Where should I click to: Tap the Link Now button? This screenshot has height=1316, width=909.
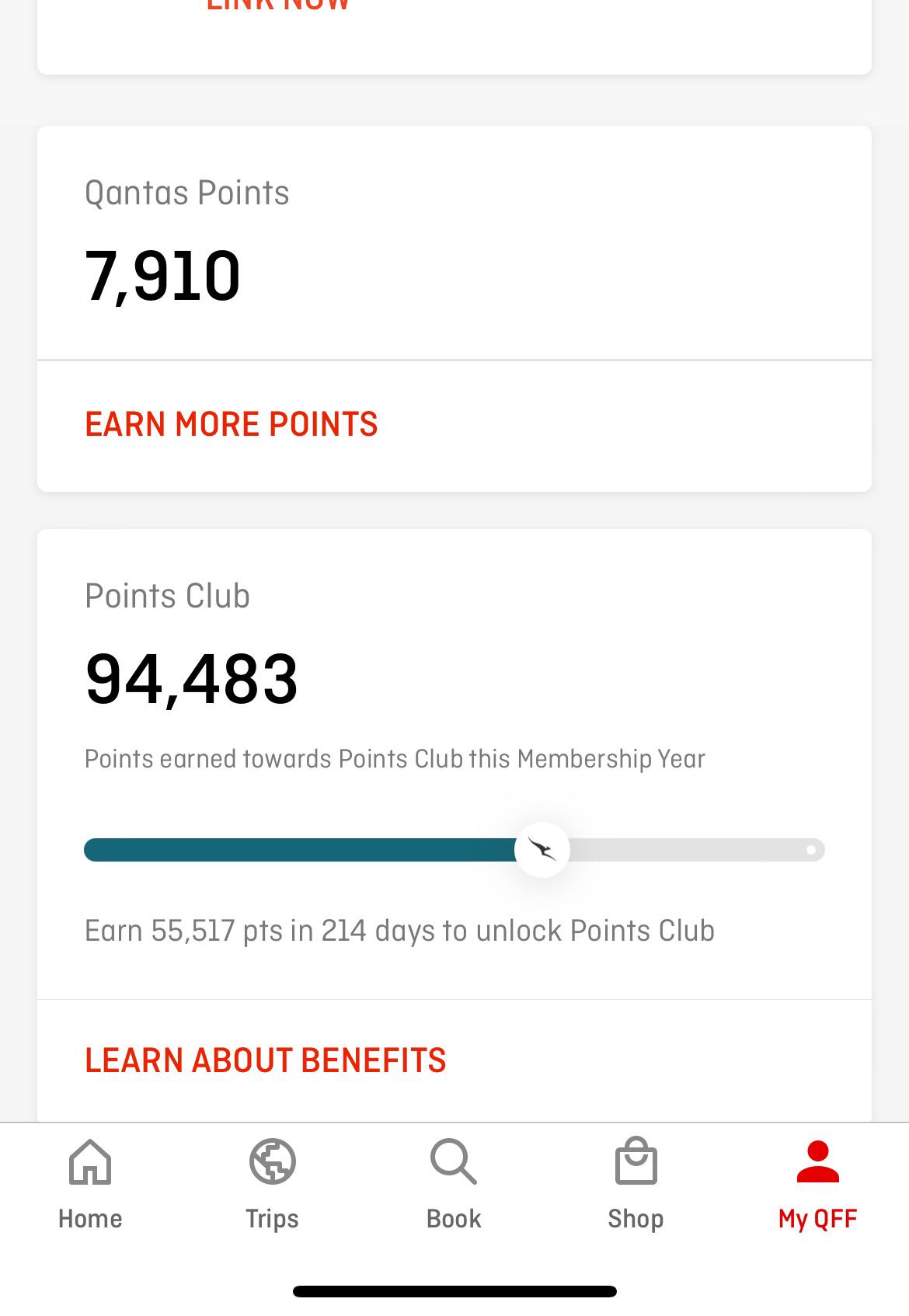pyautogui.click(x=278, y=6)
